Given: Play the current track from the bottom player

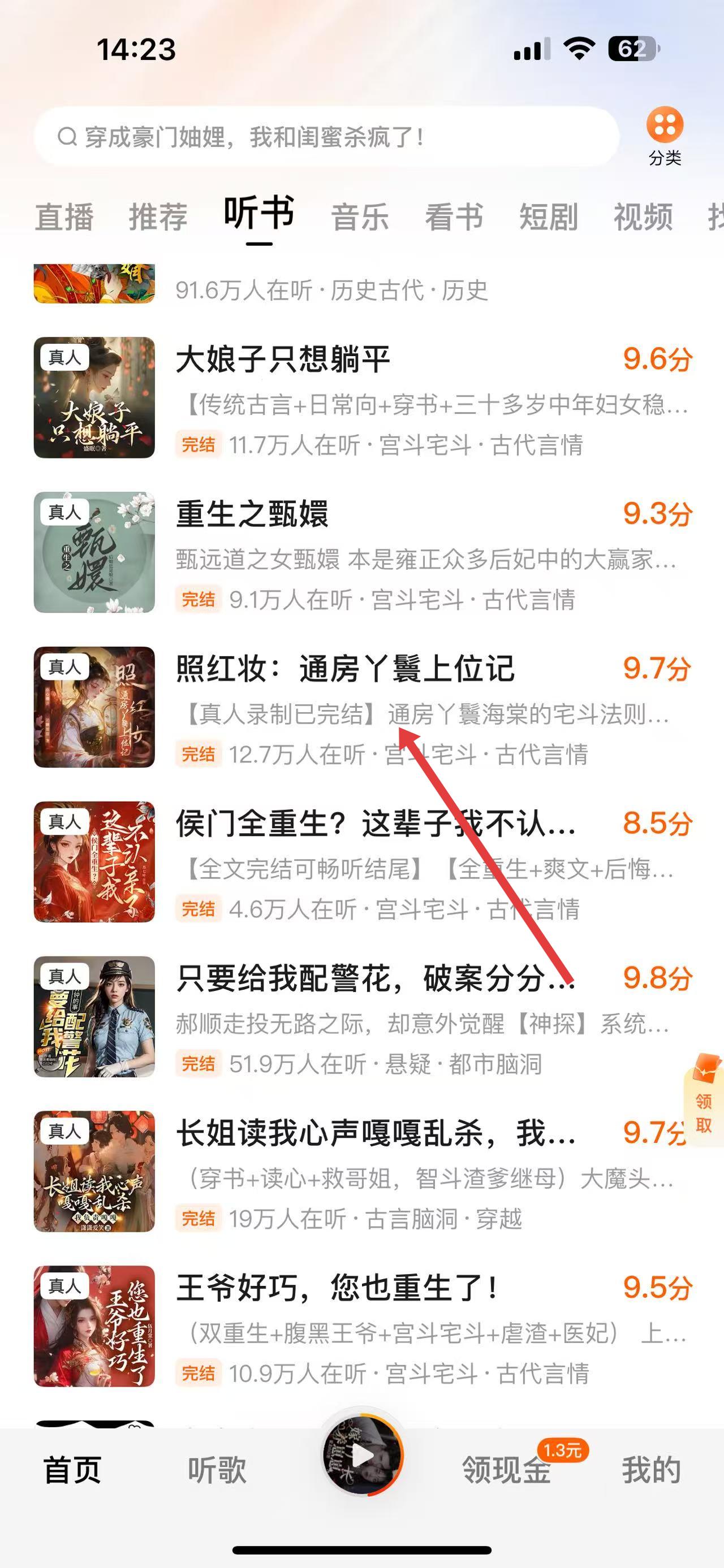Looking at the screenshot, I should point(363,1457).
